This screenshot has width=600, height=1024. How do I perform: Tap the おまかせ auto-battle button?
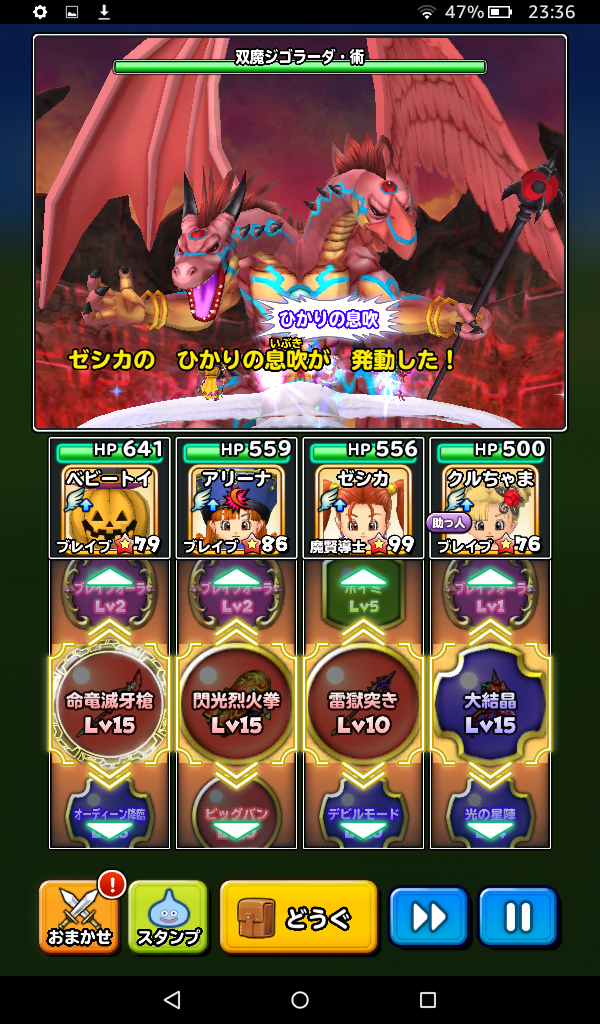[79, 916]
